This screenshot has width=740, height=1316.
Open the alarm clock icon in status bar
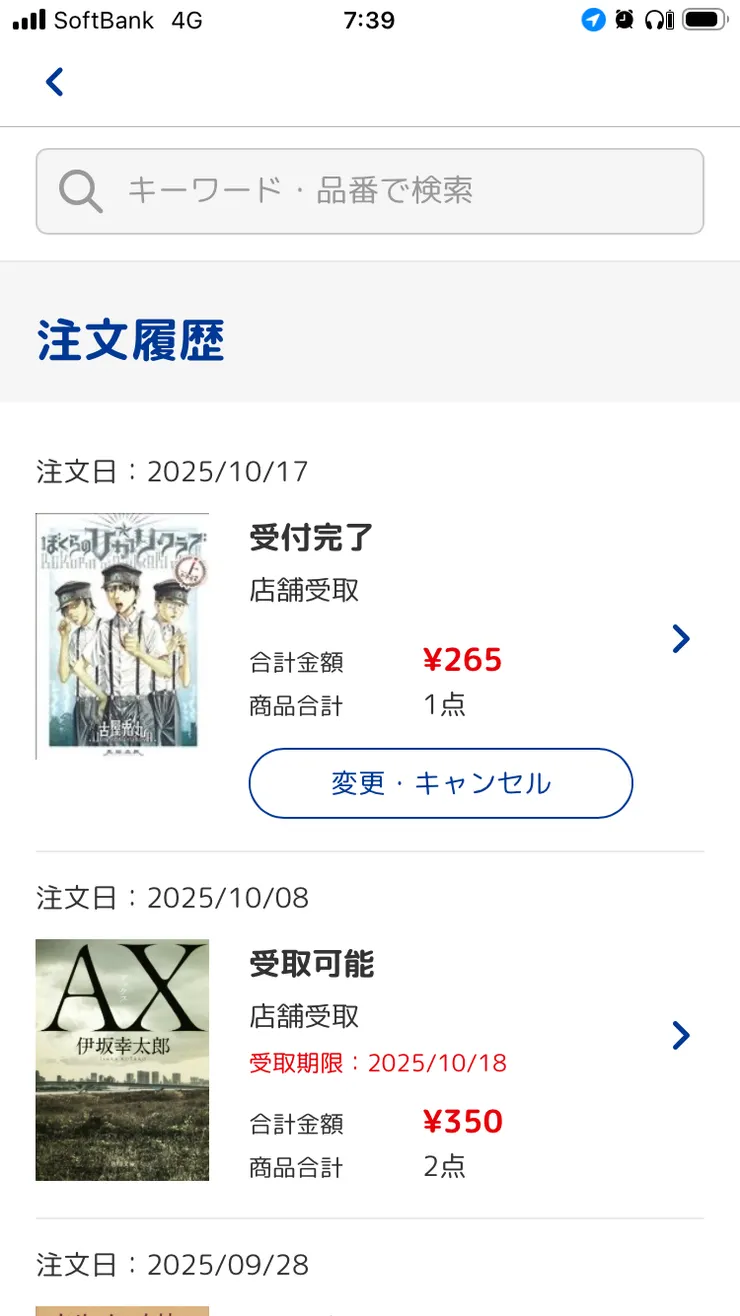(622, 18)
